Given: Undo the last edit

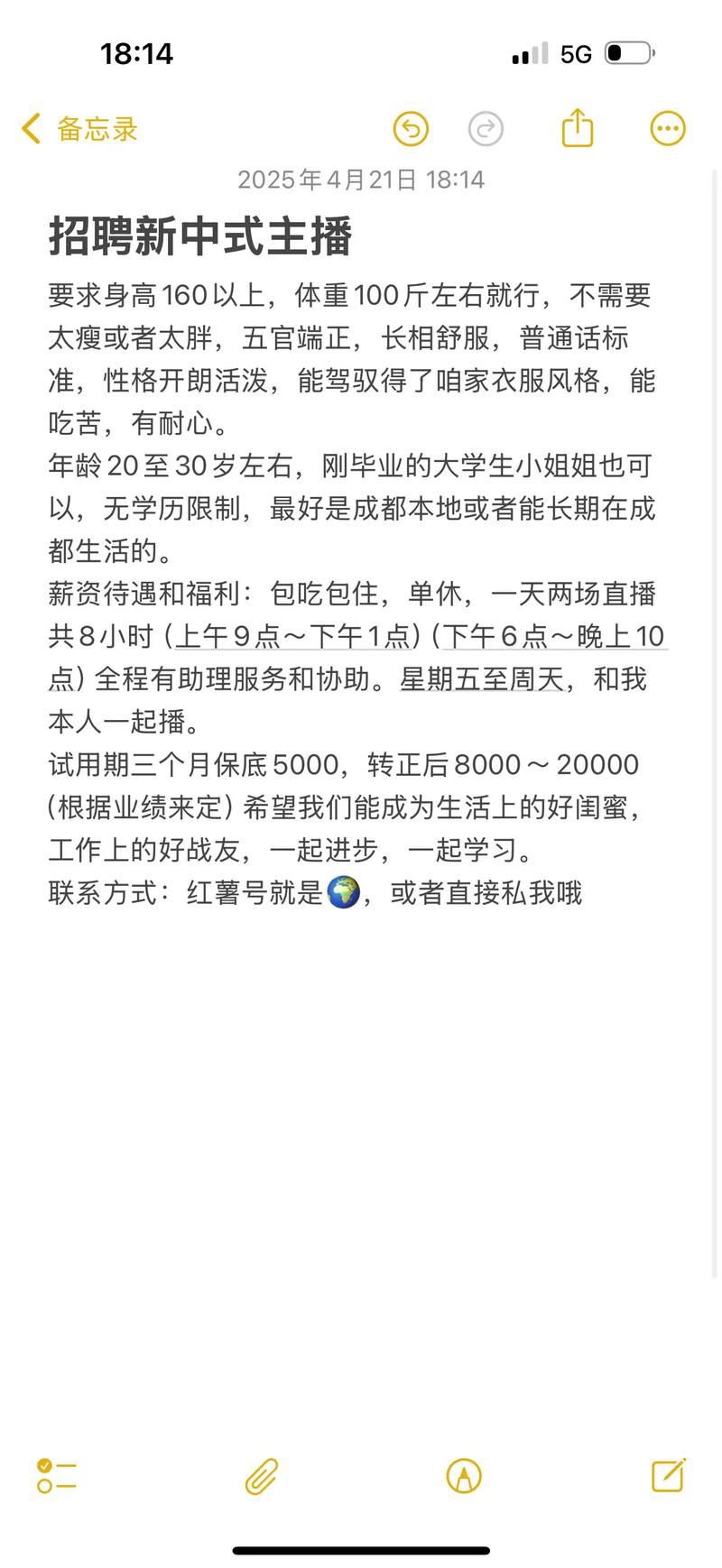Looking at the screenshot, I should point(411,129).
